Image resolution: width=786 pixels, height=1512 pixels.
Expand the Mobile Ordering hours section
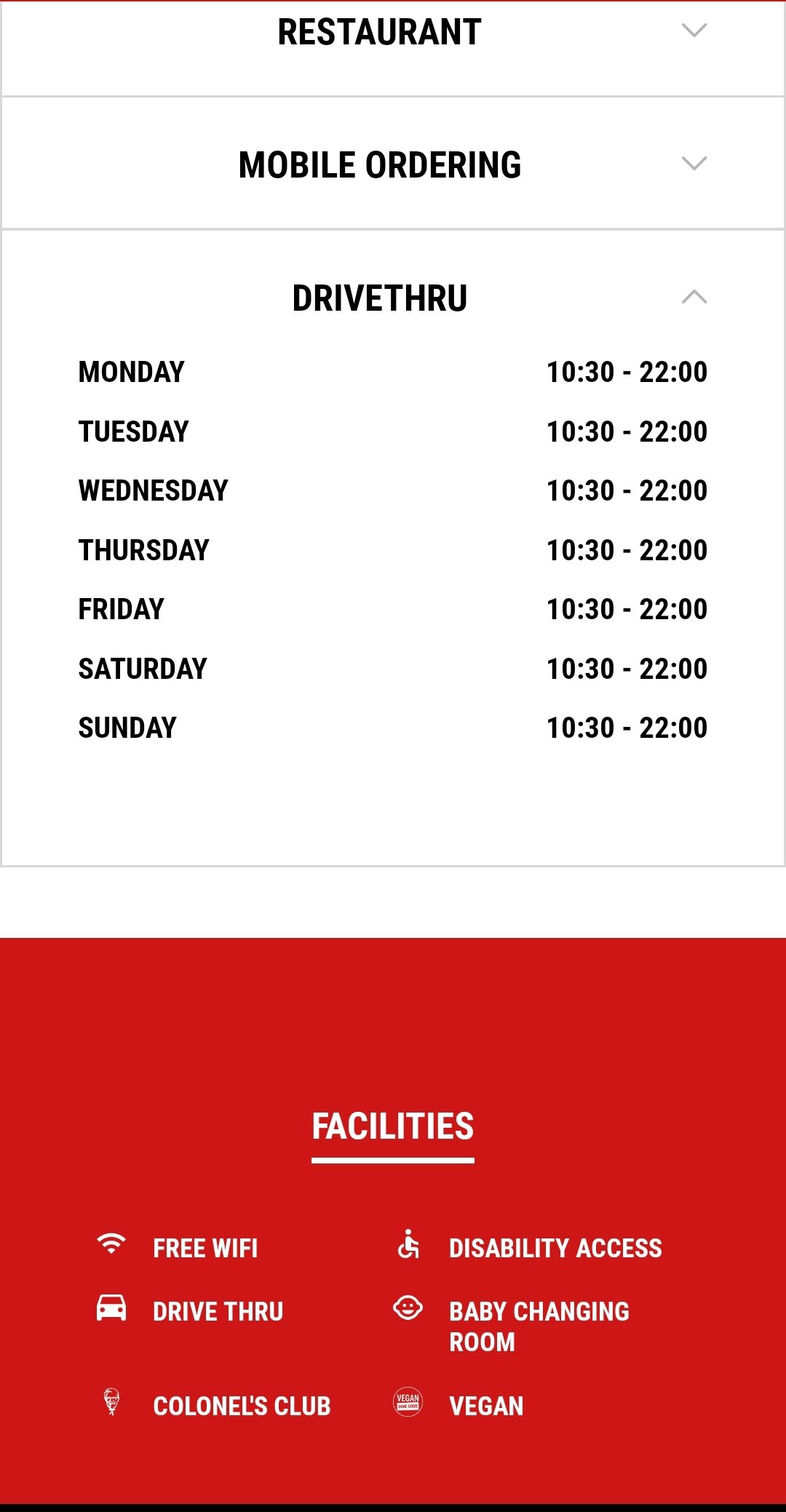pos(393,164)
